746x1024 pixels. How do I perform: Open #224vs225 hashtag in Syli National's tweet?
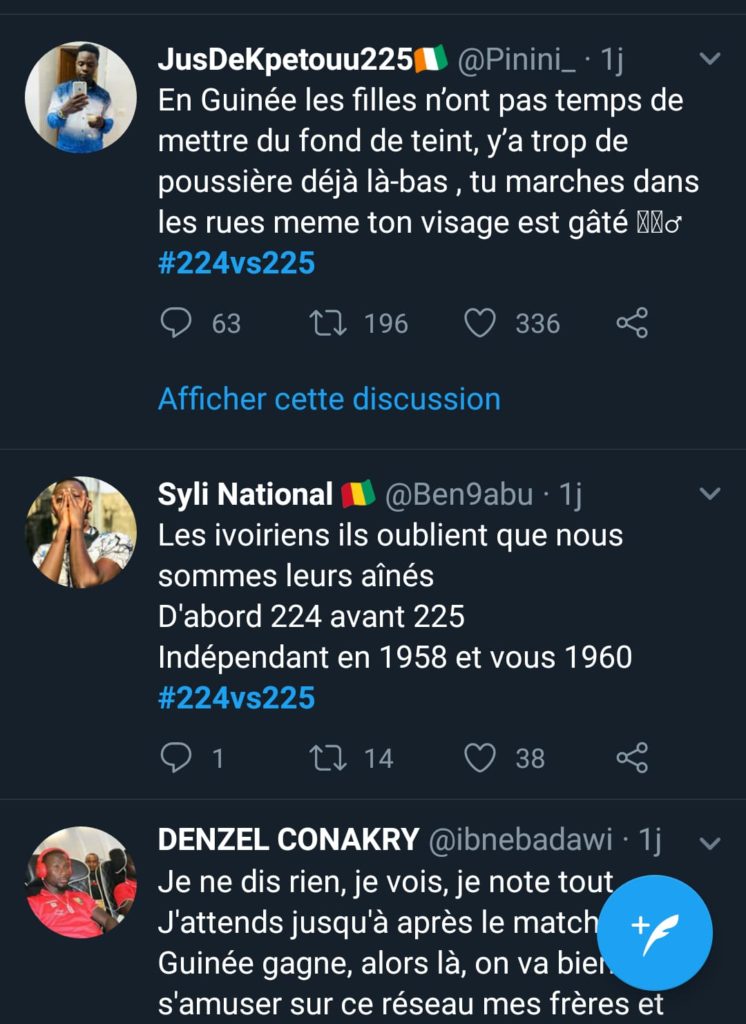click(x=236, y=697)
